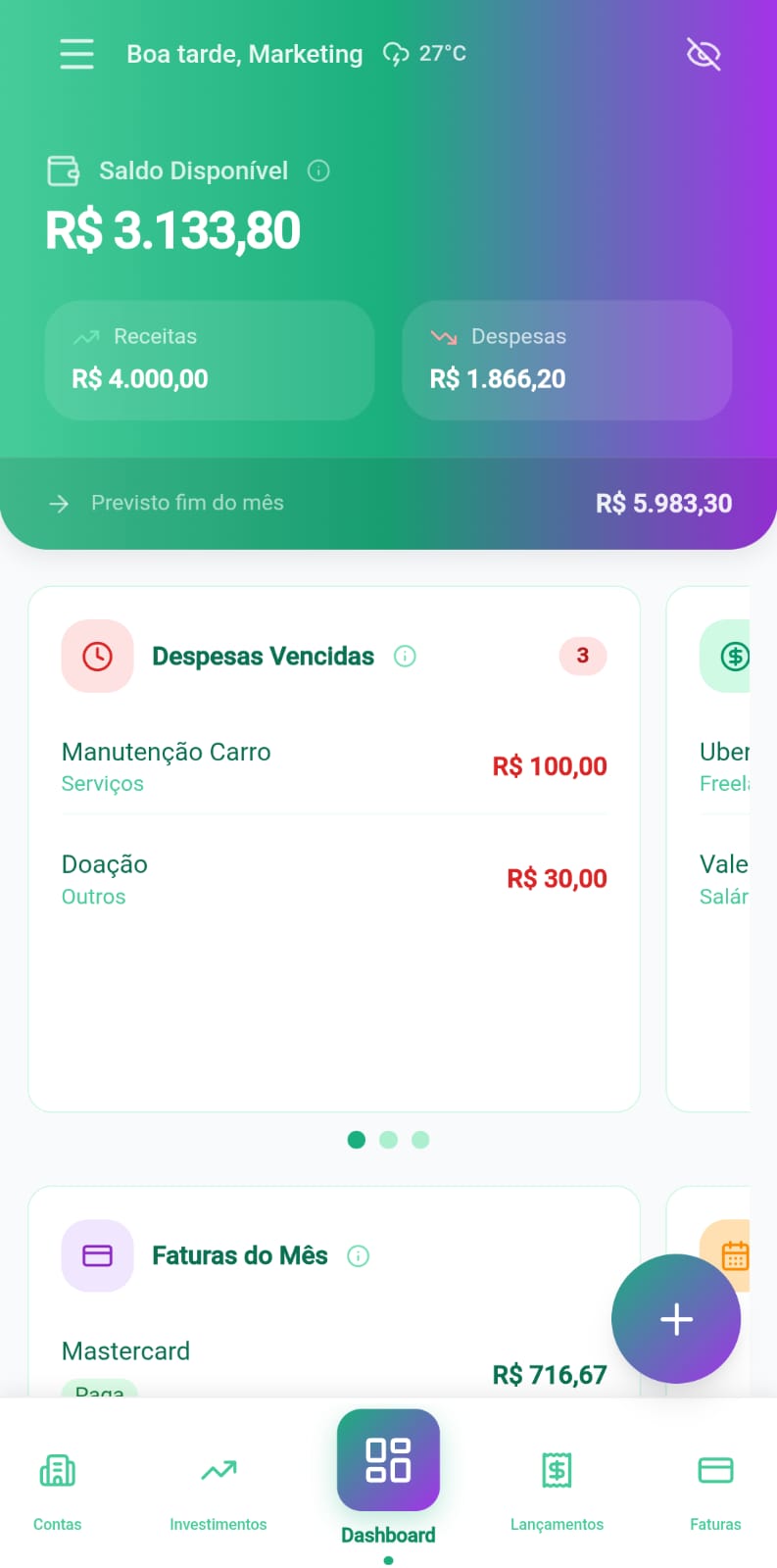Select the second carousel dot below Despesas Vencidas
Image resolution: width=777 pixels, height=1568 pixels.
coord(388,1140)
